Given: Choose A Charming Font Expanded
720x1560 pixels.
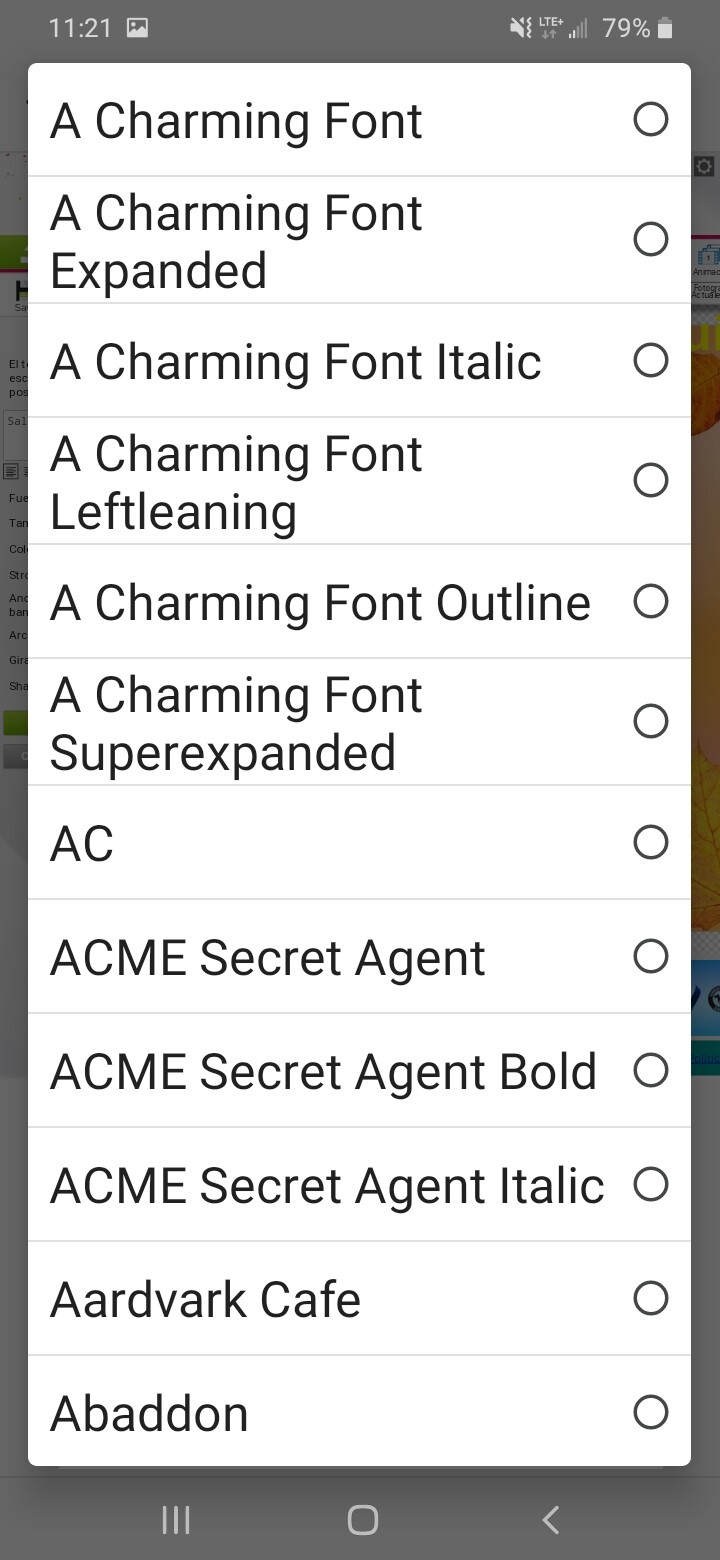Looking at the screenshot, I should 358,241.
